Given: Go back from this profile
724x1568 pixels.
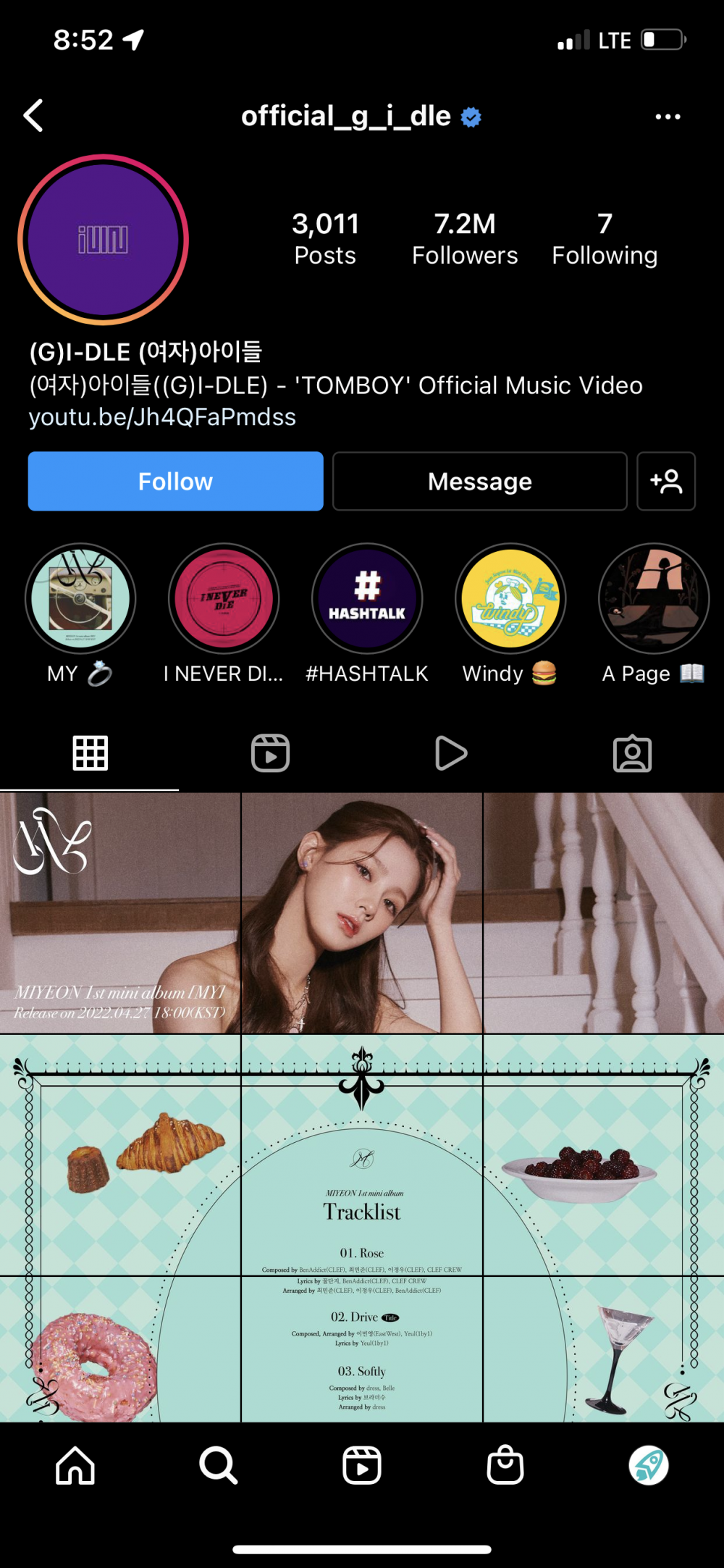Looking at the screenshot, I should pos(33,116).
